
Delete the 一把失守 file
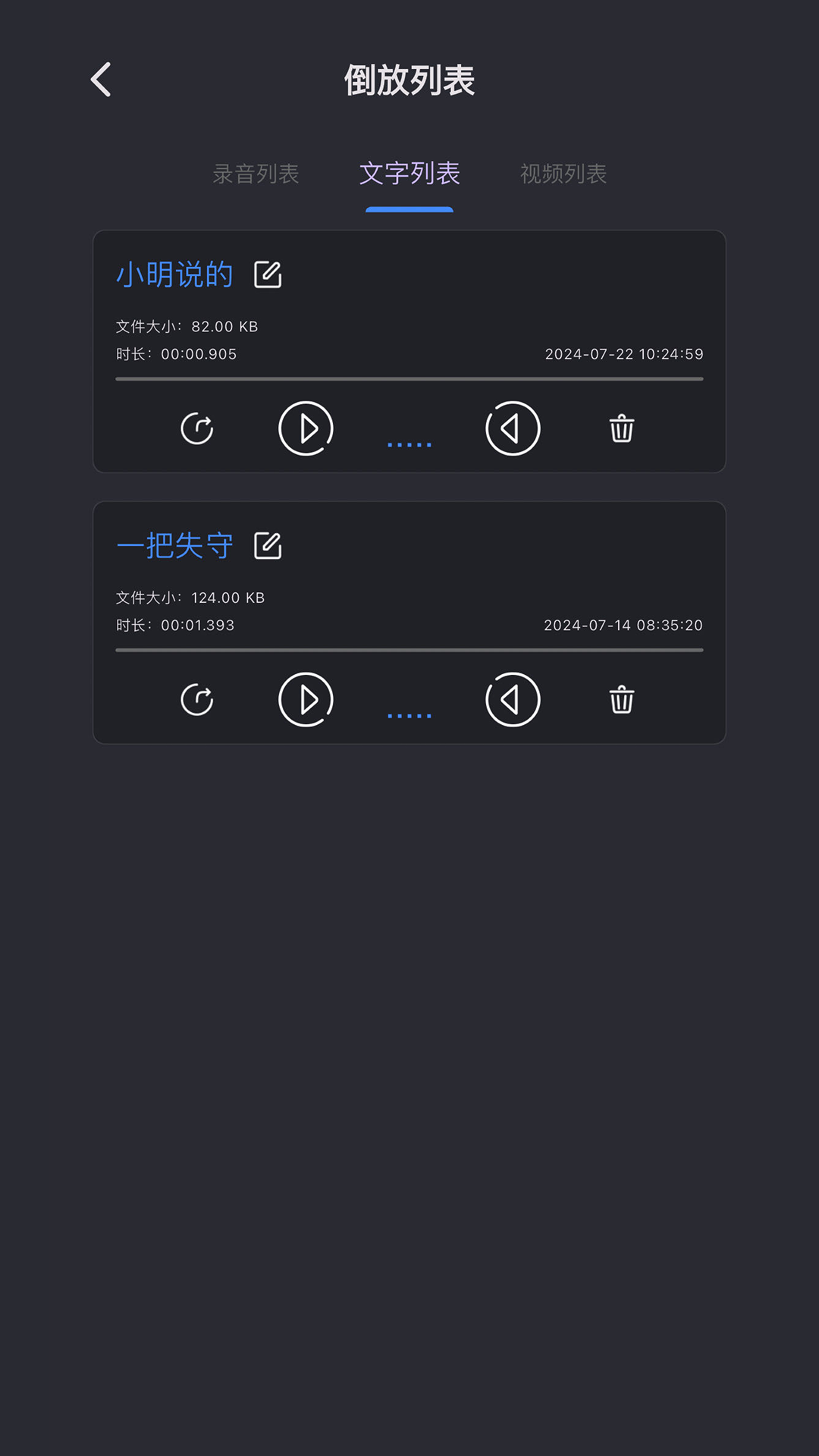click(x=622, y=700)
